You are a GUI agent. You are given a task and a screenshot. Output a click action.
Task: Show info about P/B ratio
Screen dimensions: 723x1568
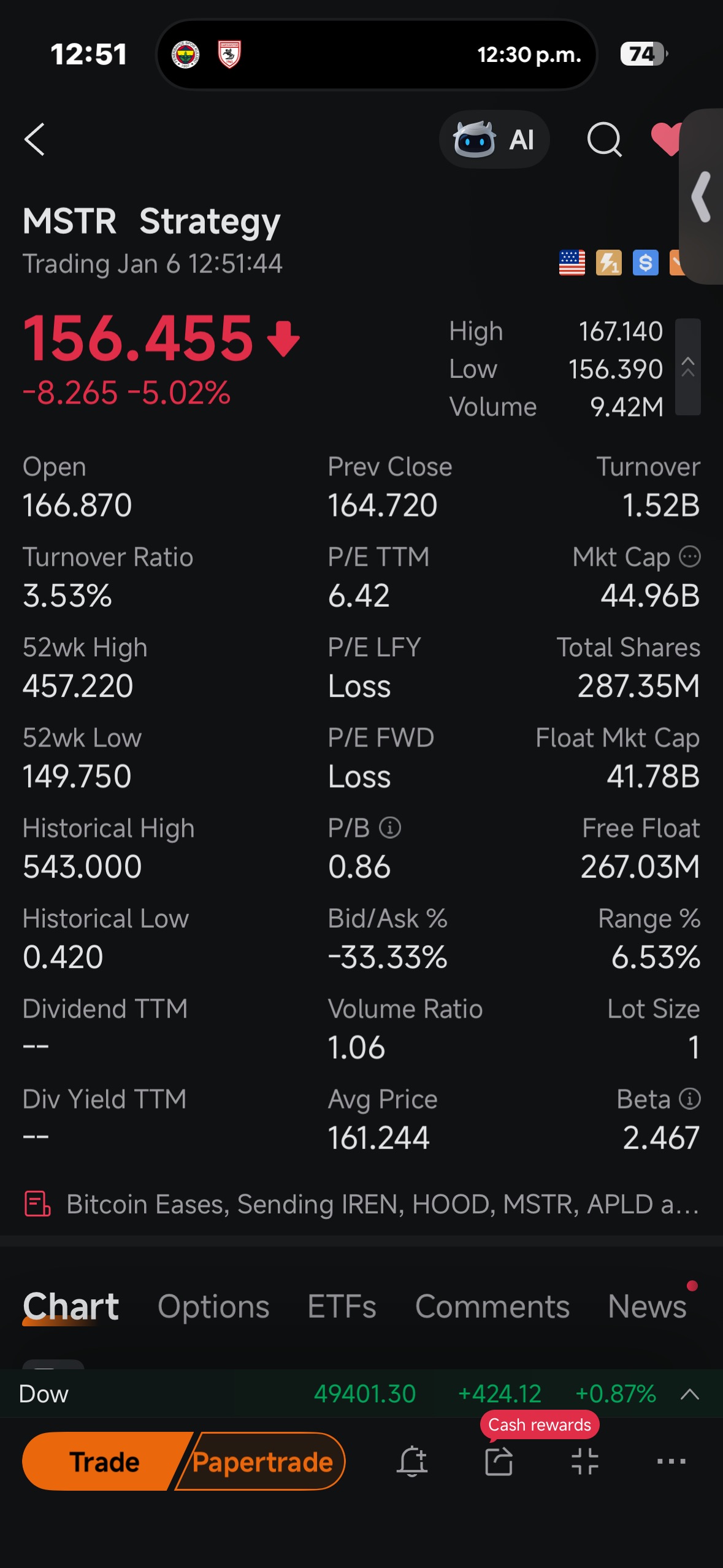tap(390, 828)
